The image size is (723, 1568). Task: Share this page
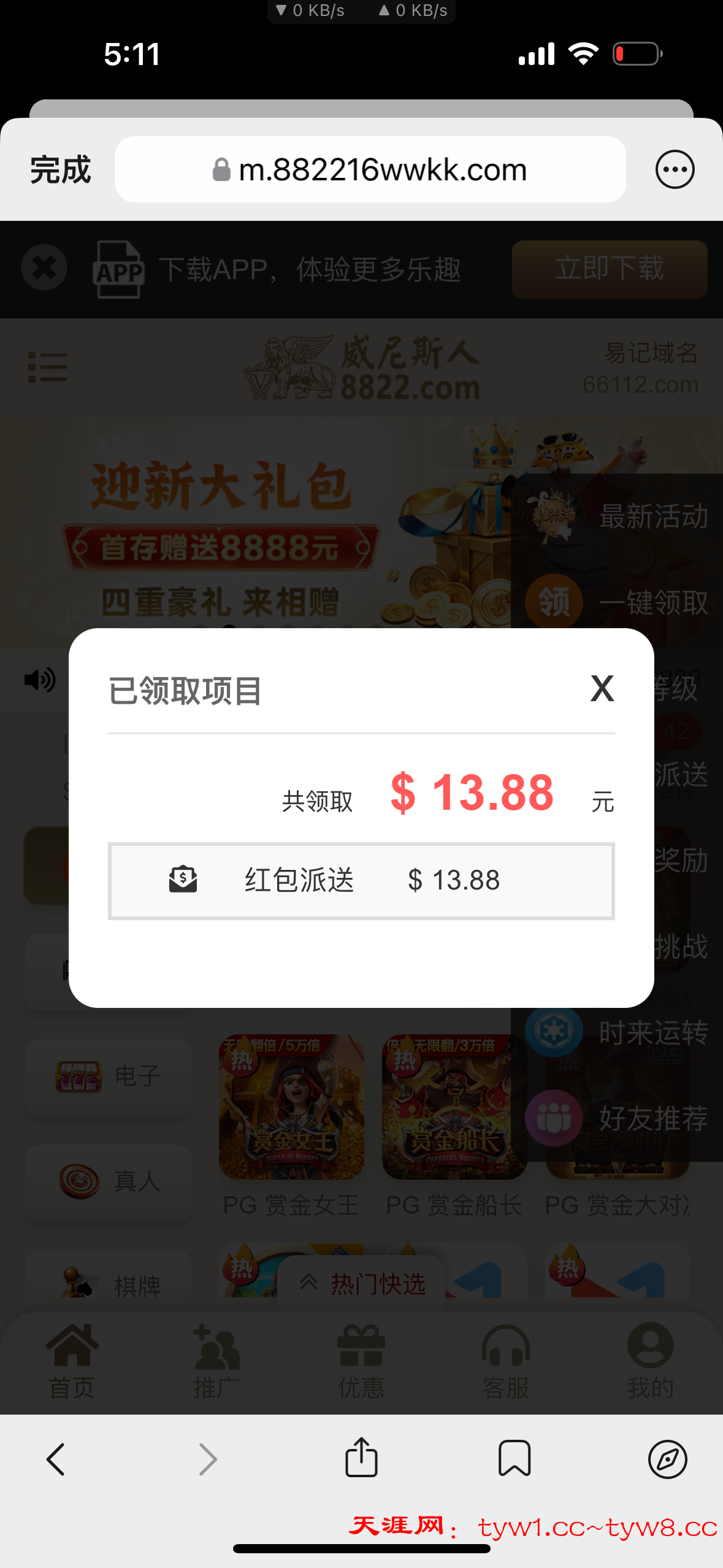(361, 1458)
